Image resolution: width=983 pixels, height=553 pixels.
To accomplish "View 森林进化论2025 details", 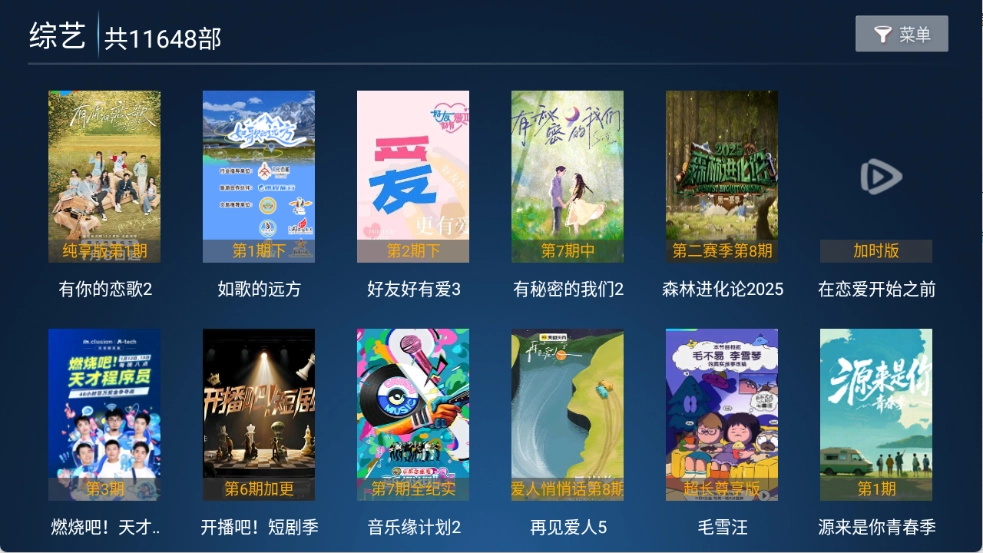I will tap(722, 177).
